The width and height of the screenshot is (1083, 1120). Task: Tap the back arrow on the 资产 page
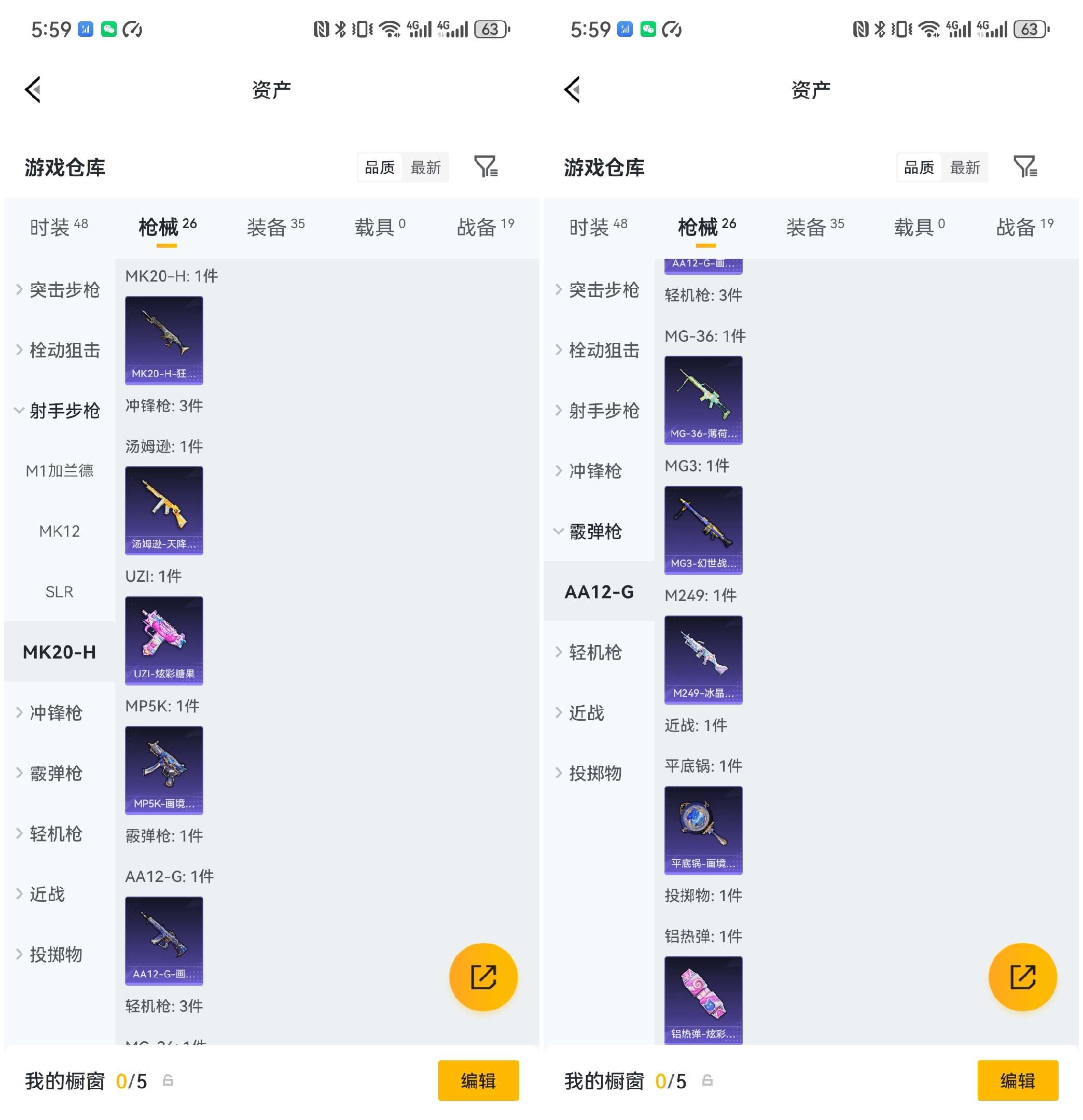(x=33, y=89)
